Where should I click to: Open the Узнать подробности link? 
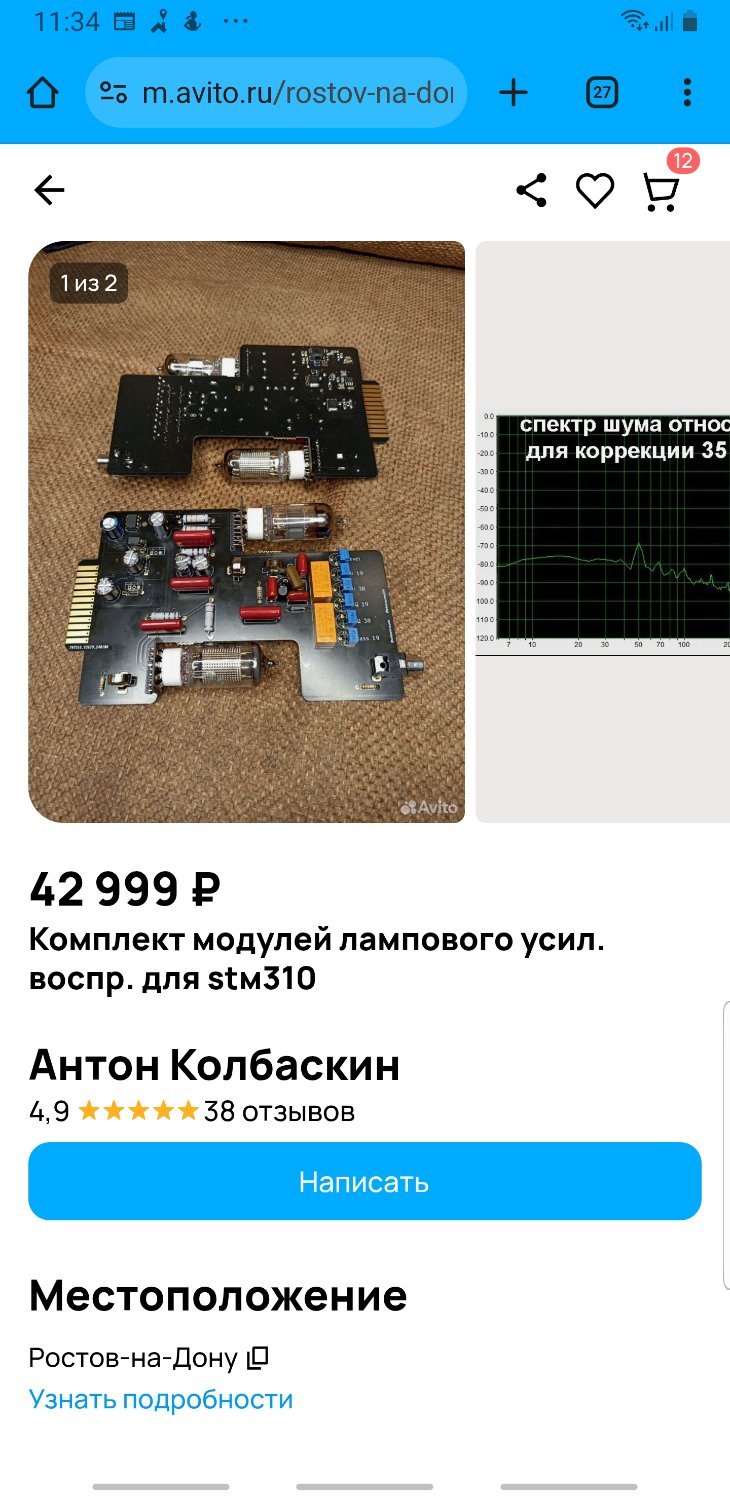(161, 1398)
